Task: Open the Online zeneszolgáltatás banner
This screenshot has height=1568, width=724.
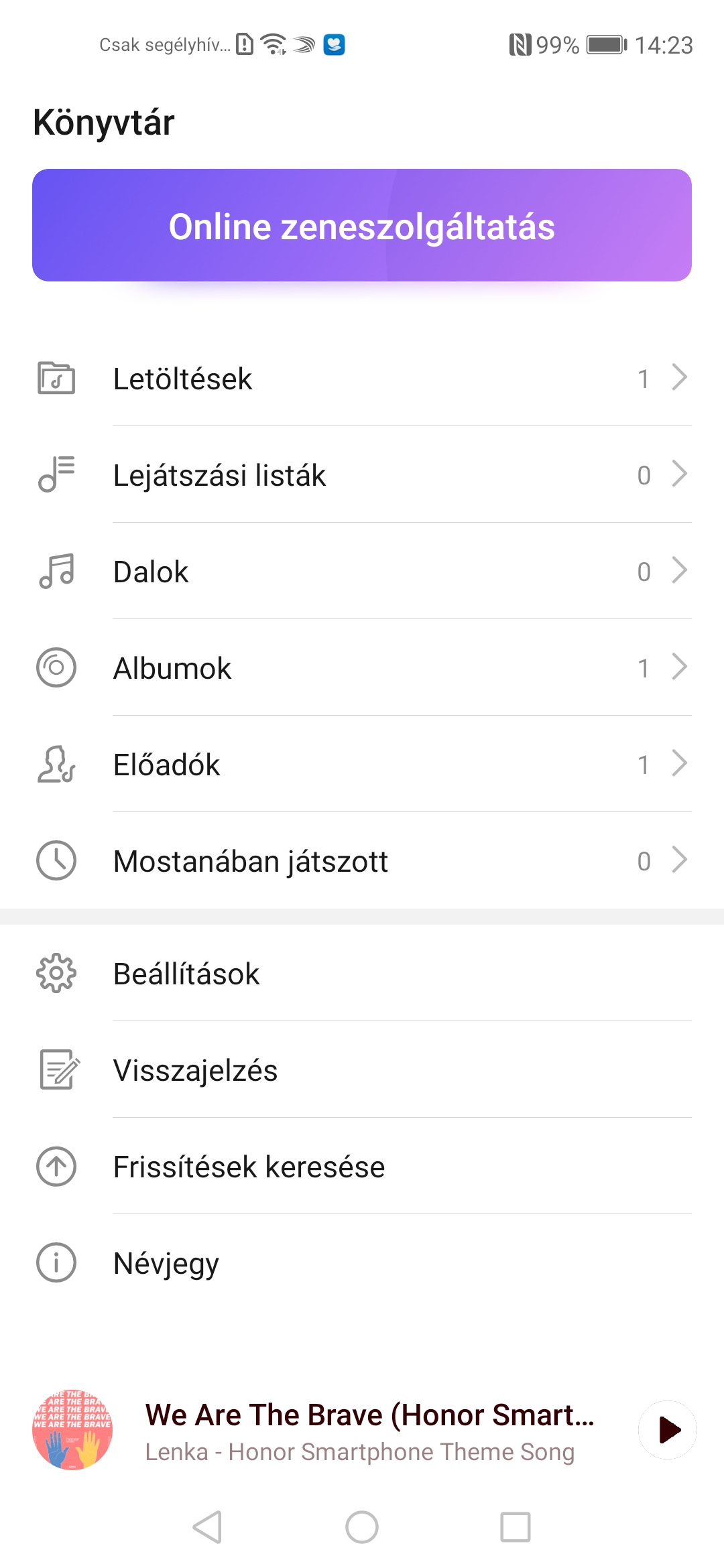Action: tap(362, 225)
